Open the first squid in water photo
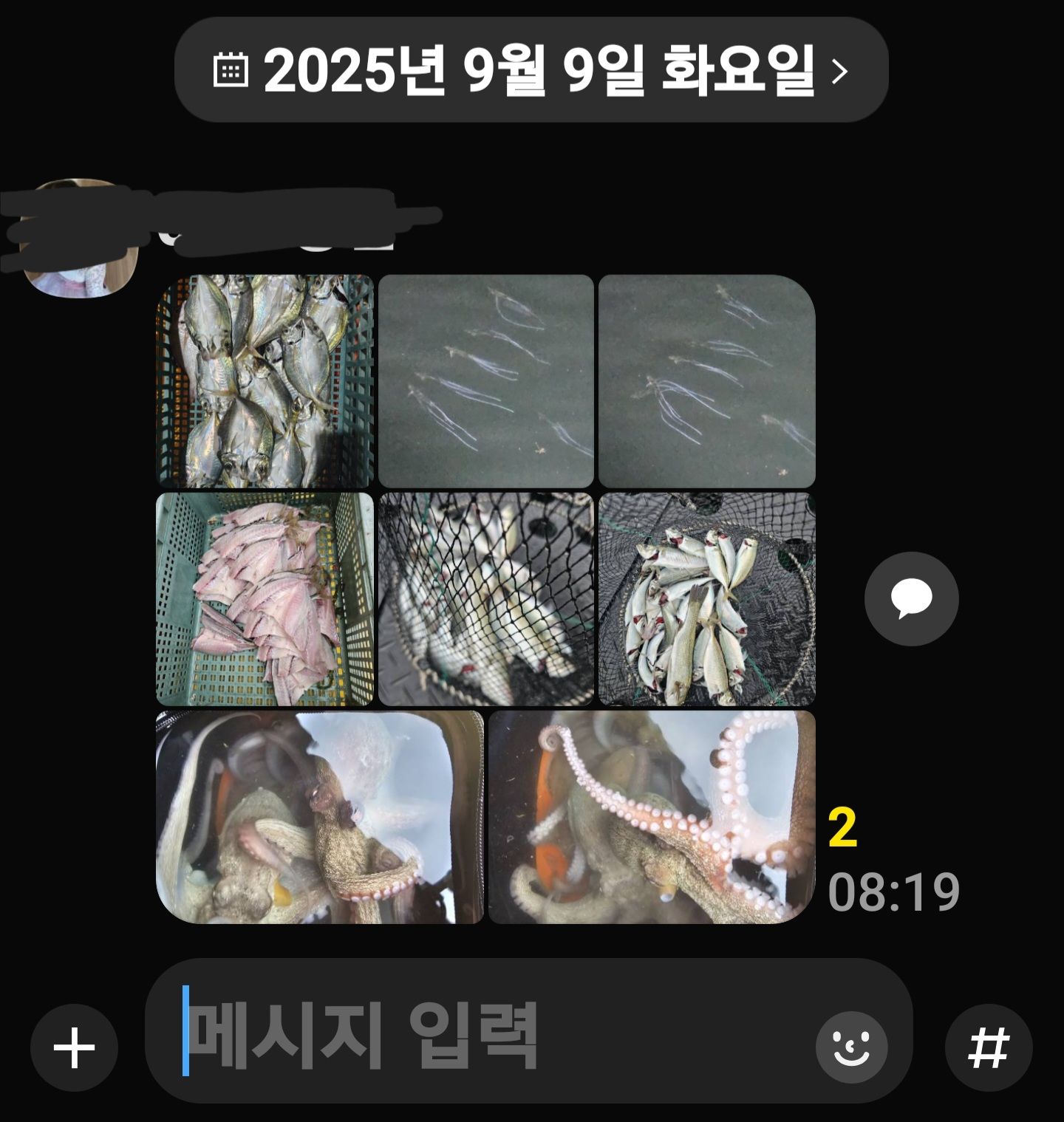This screenshot has height=1122, width=1064. pyautogui.click(x=485, y=380)
